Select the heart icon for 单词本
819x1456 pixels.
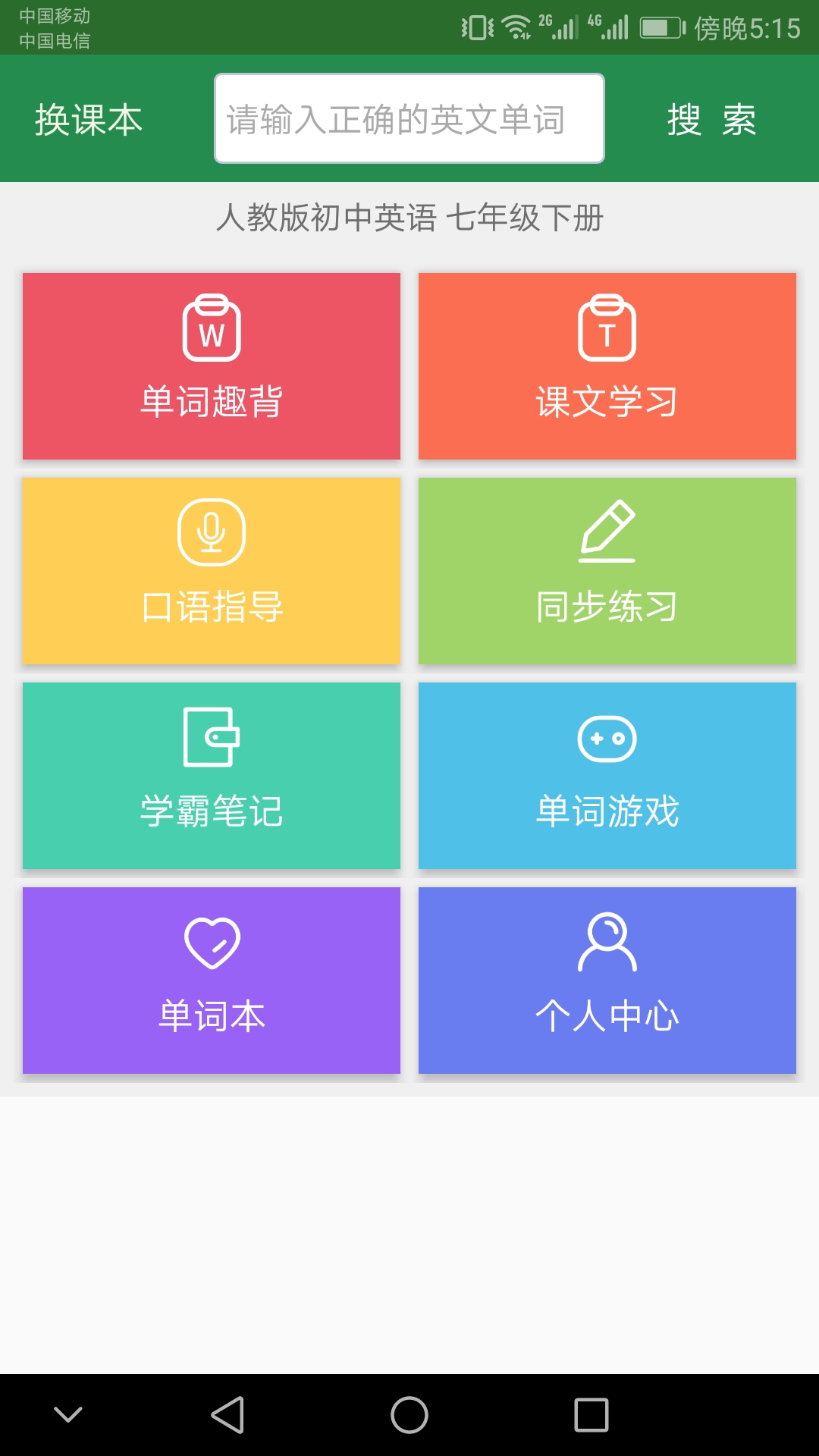(211, 943)
